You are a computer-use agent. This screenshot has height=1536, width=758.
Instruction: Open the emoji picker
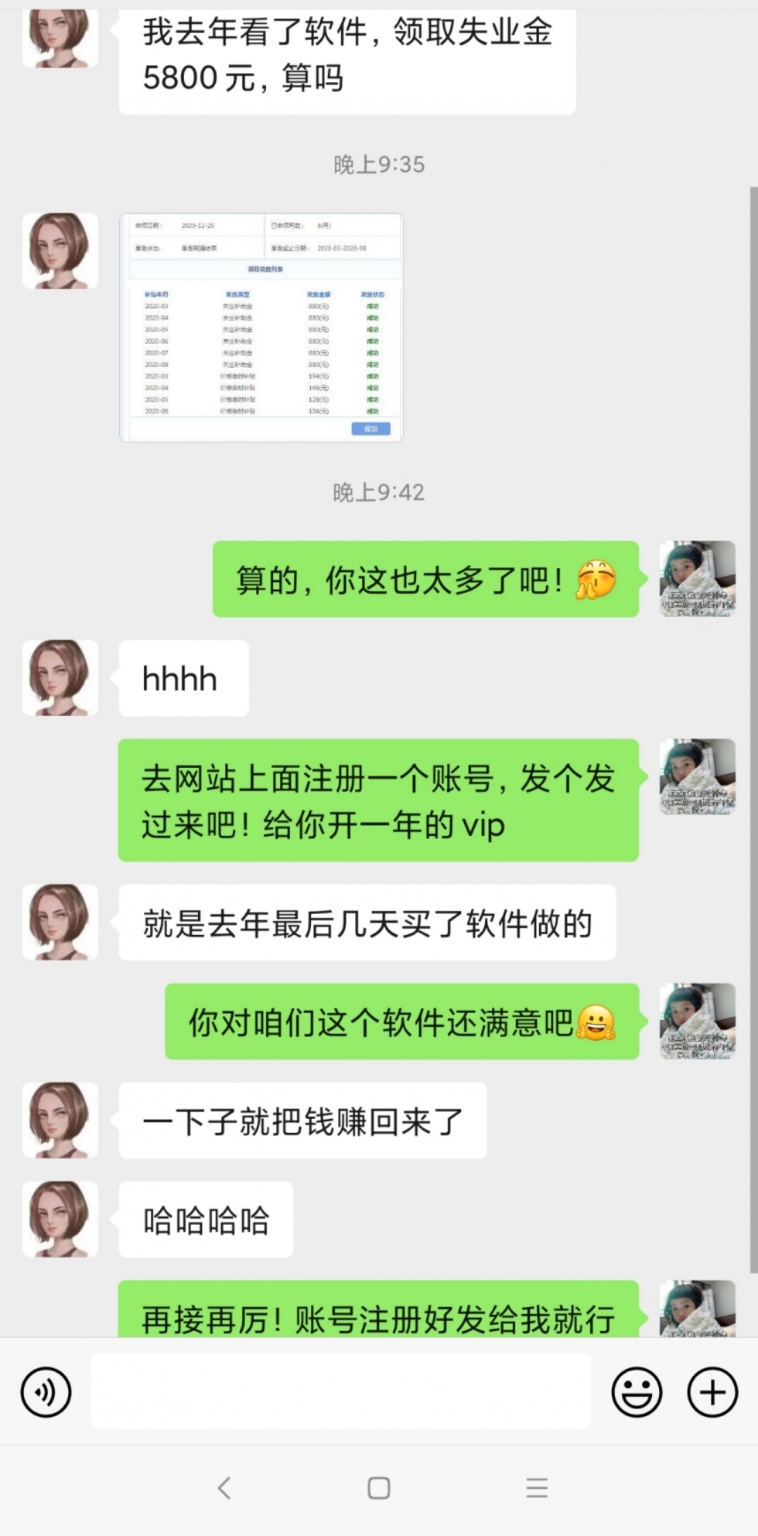click(637, 1391)
